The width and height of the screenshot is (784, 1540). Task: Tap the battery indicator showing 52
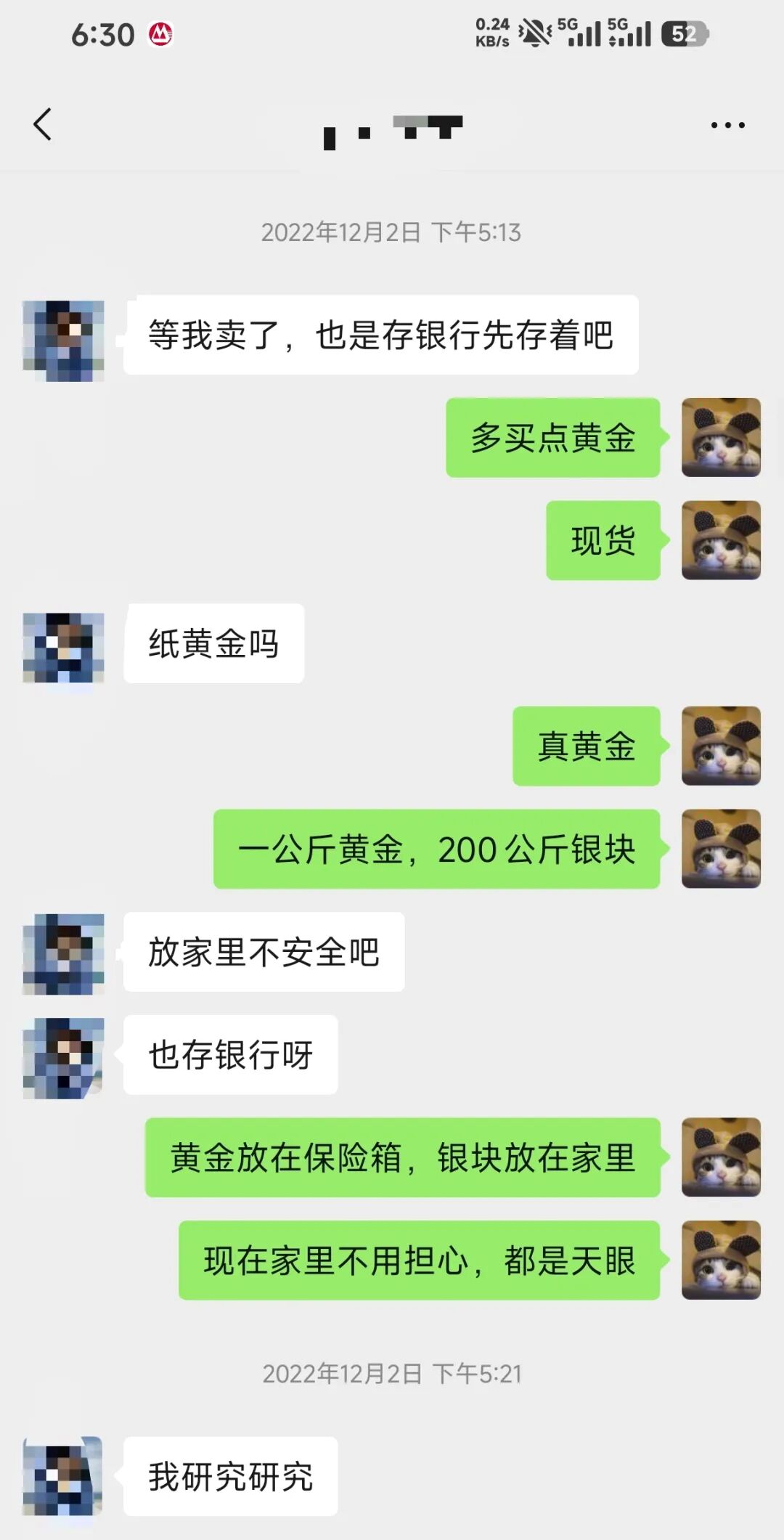coord(683,33)
